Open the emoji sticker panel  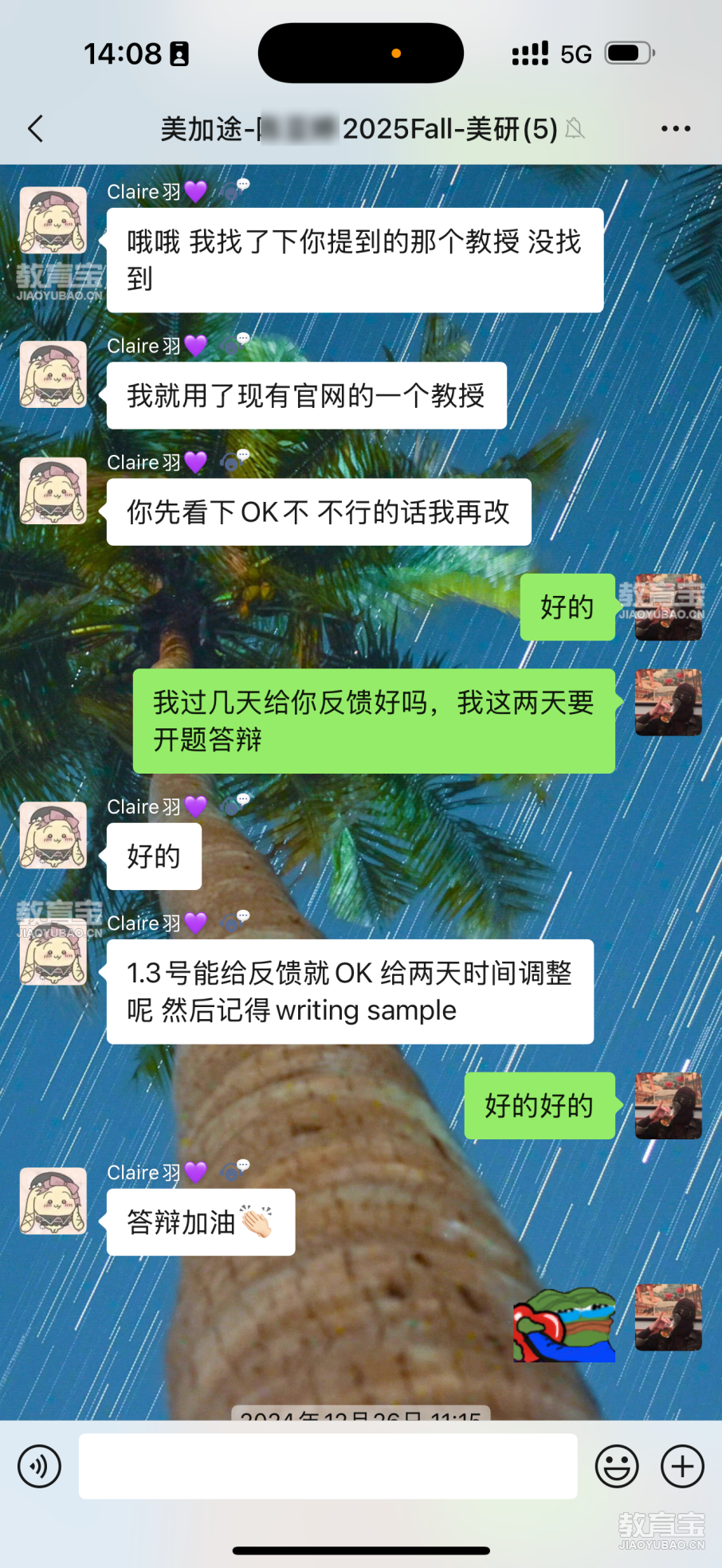coord(617,1466)
